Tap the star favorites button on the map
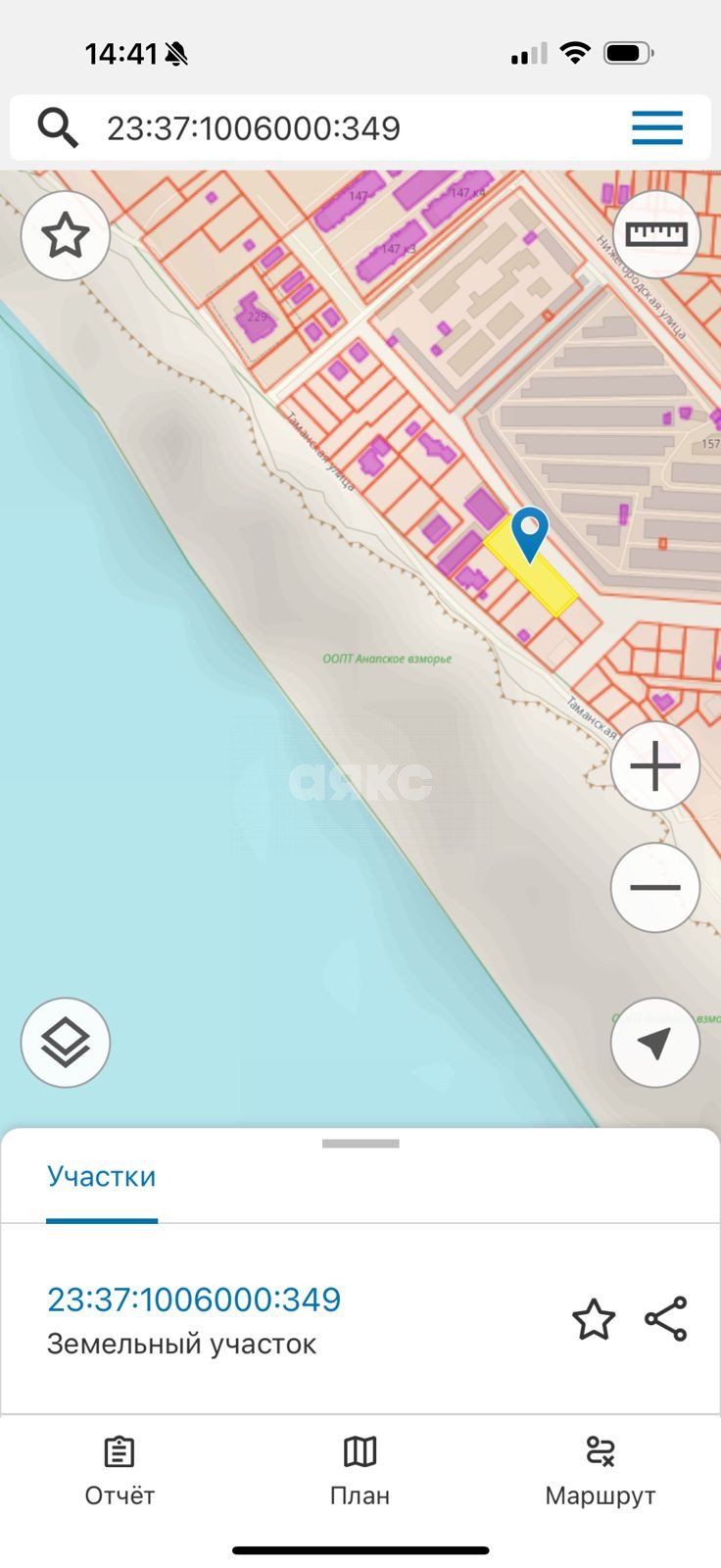The image size is (721, 1568). (66, 236)
